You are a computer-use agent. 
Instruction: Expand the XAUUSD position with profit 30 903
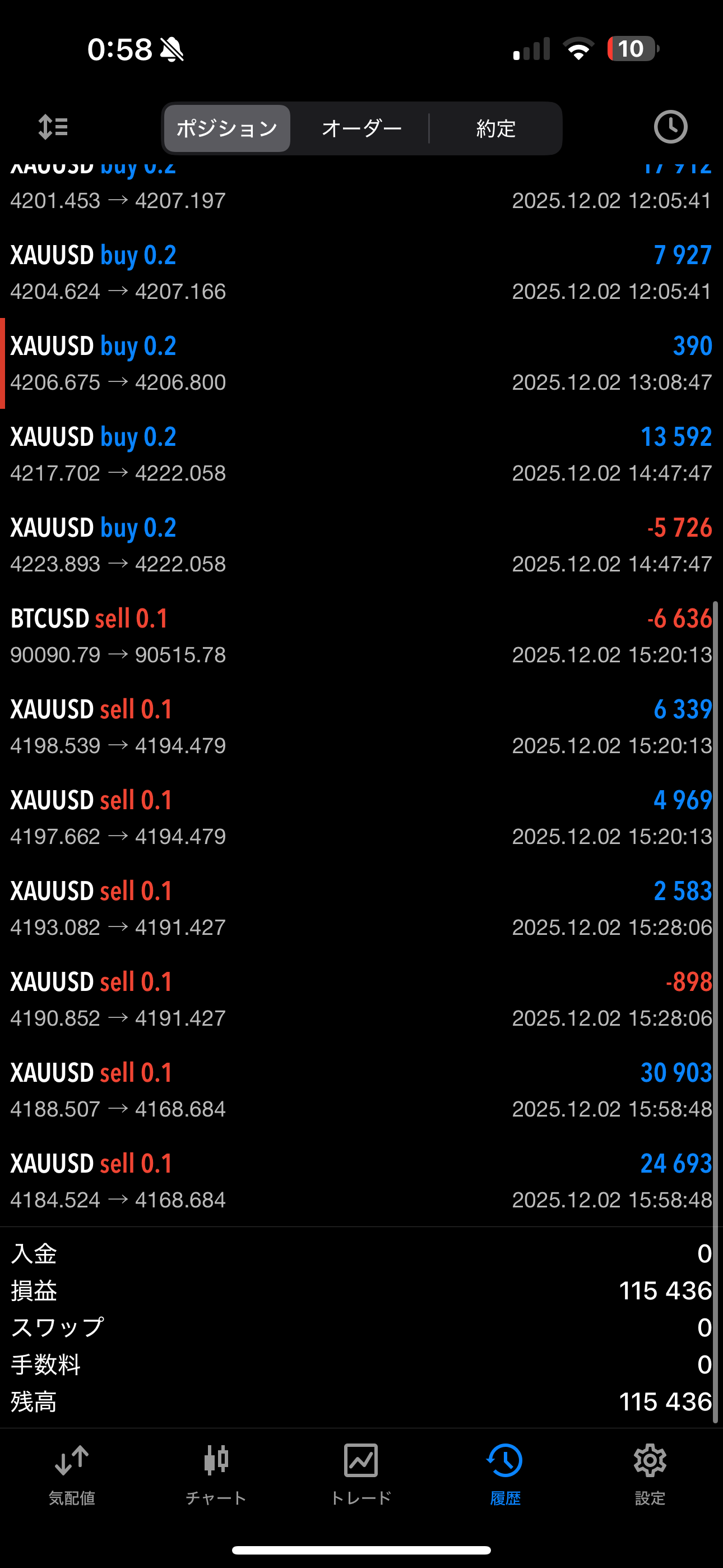tap(361, 1090)
